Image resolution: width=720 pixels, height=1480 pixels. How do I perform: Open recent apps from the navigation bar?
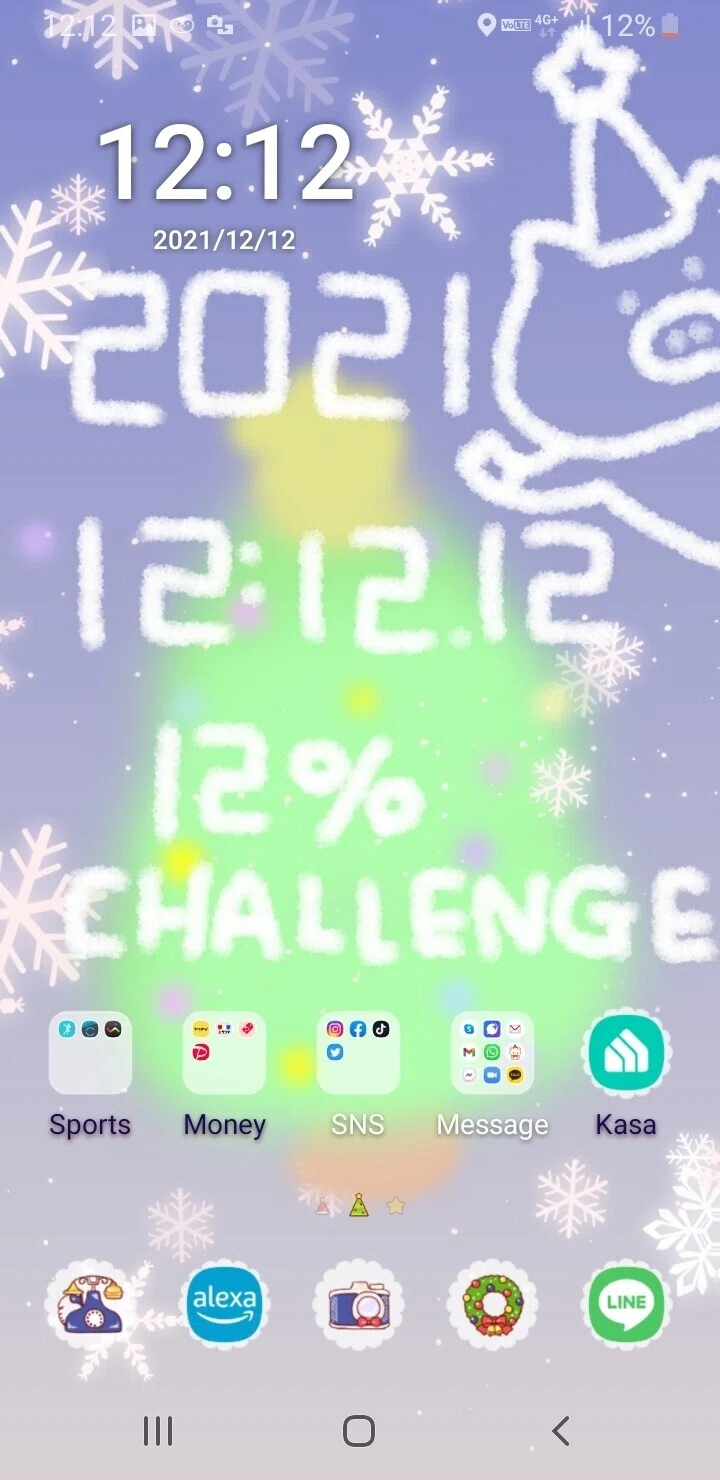[158, 1431]
